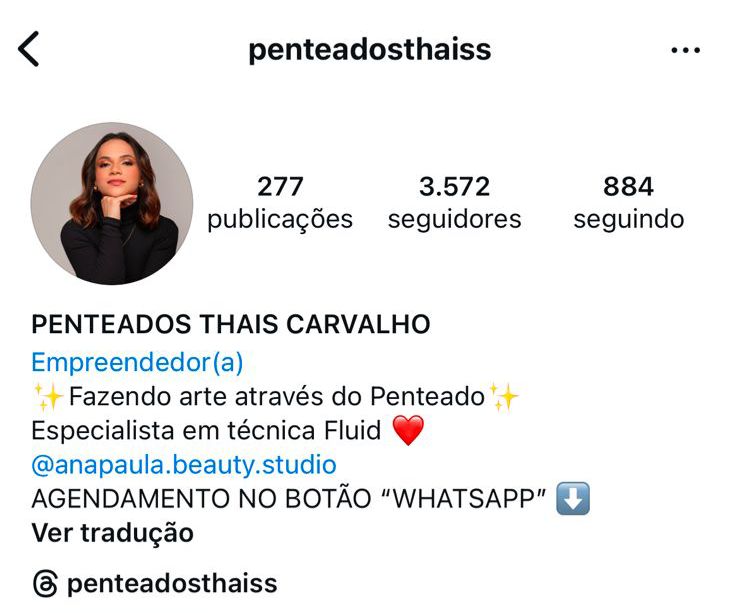
Task: Tap the 277 publicações counter
Action: point(280,203)
